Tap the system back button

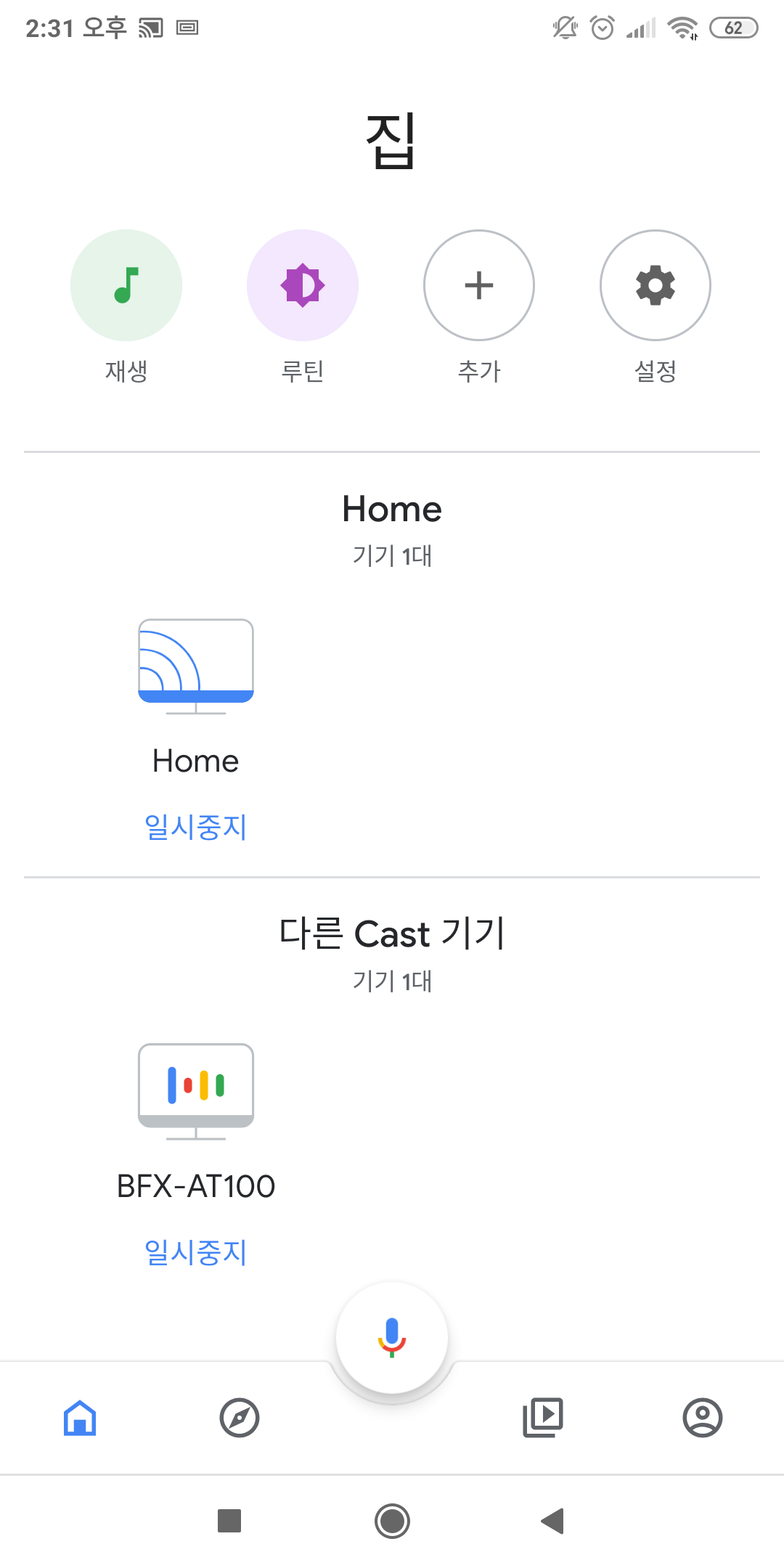point(553,1521)
